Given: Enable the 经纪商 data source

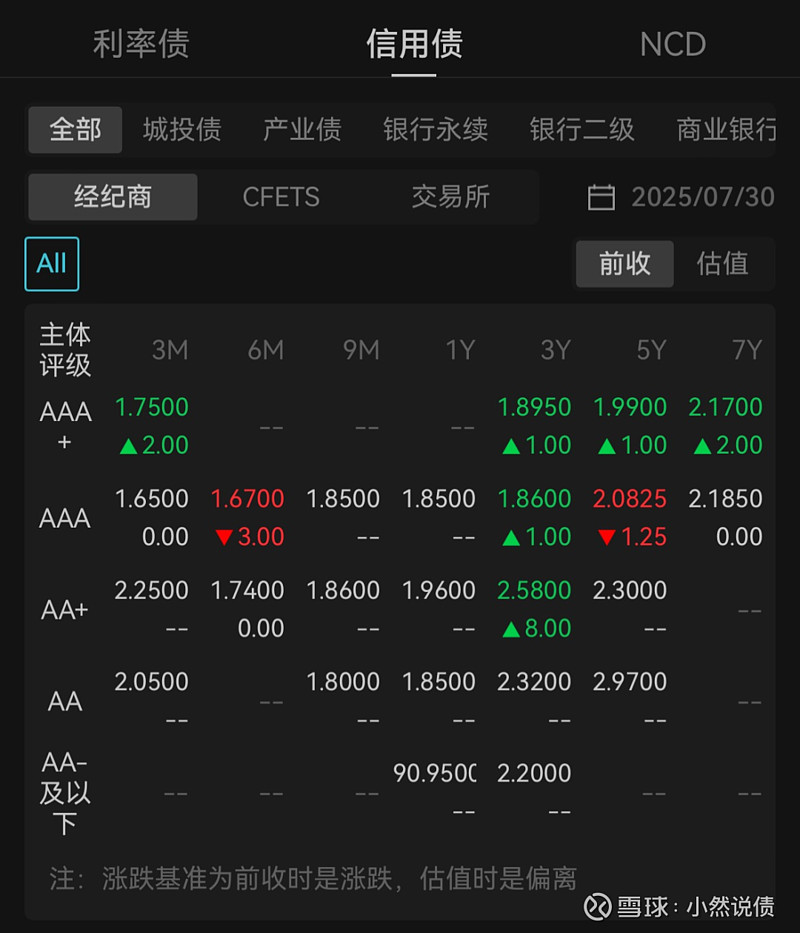Looking at the screenshot, I should click(x=112, y=197).
